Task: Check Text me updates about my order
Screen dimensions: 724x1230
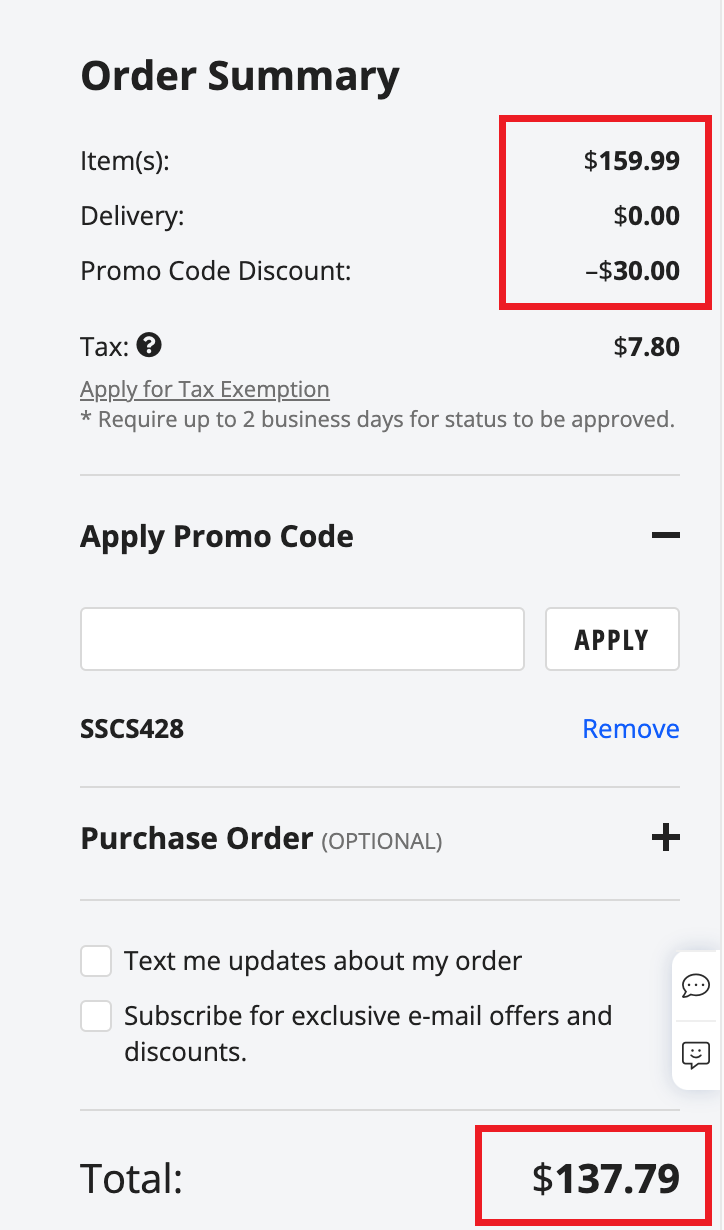Action: tap(96, 962)
